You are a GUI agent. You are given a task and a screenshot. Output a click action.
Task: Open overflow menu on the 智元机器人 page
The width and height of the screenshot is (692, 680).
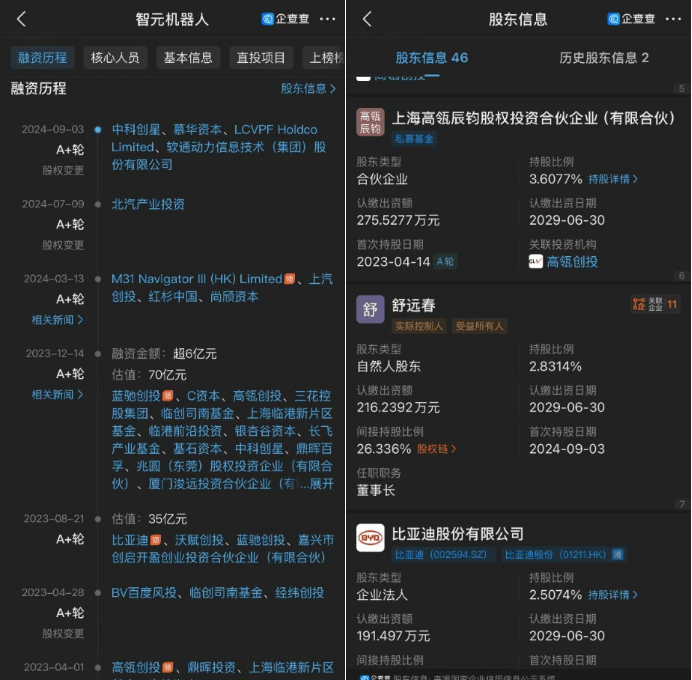[328, 19]
